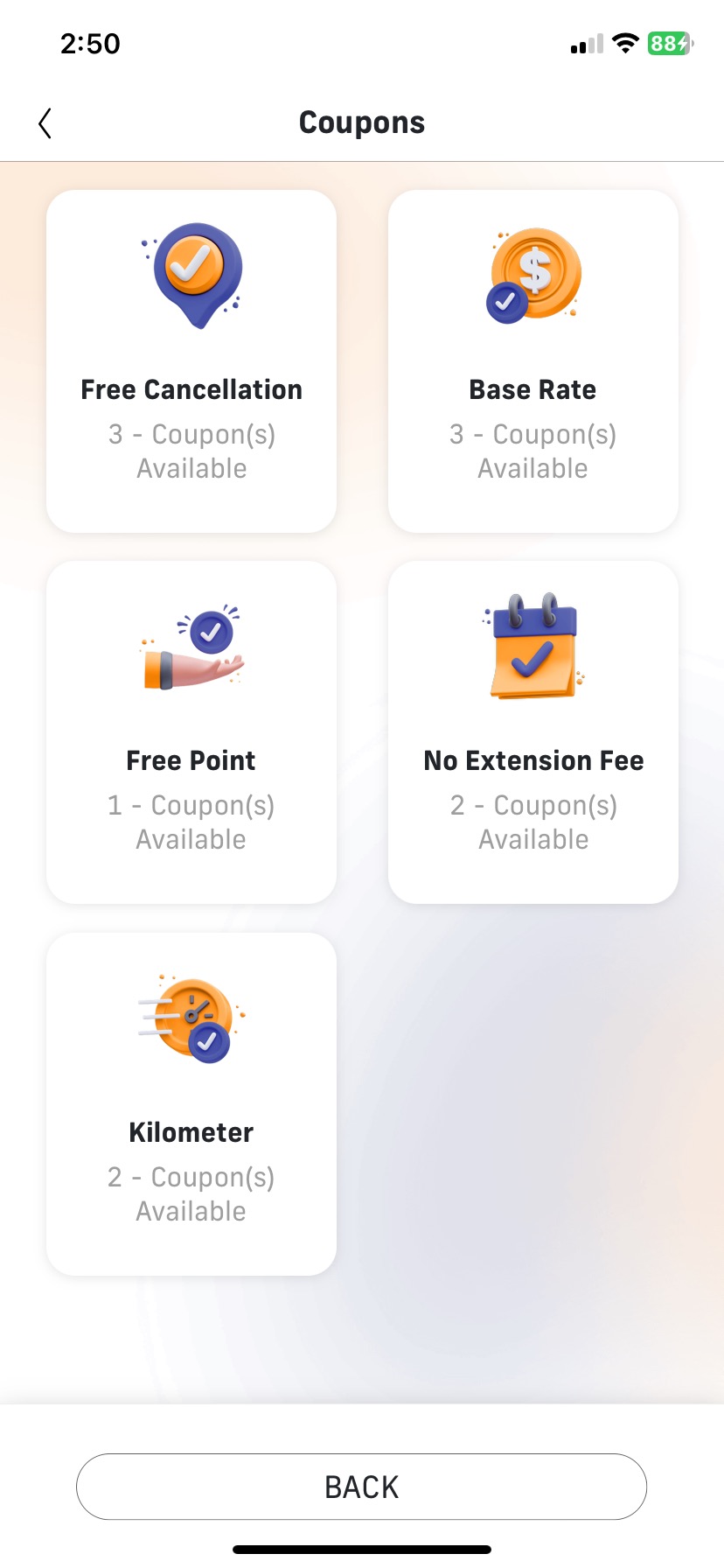
Task: Tap the back chevron at top left
Action: (x=45, y=122)
